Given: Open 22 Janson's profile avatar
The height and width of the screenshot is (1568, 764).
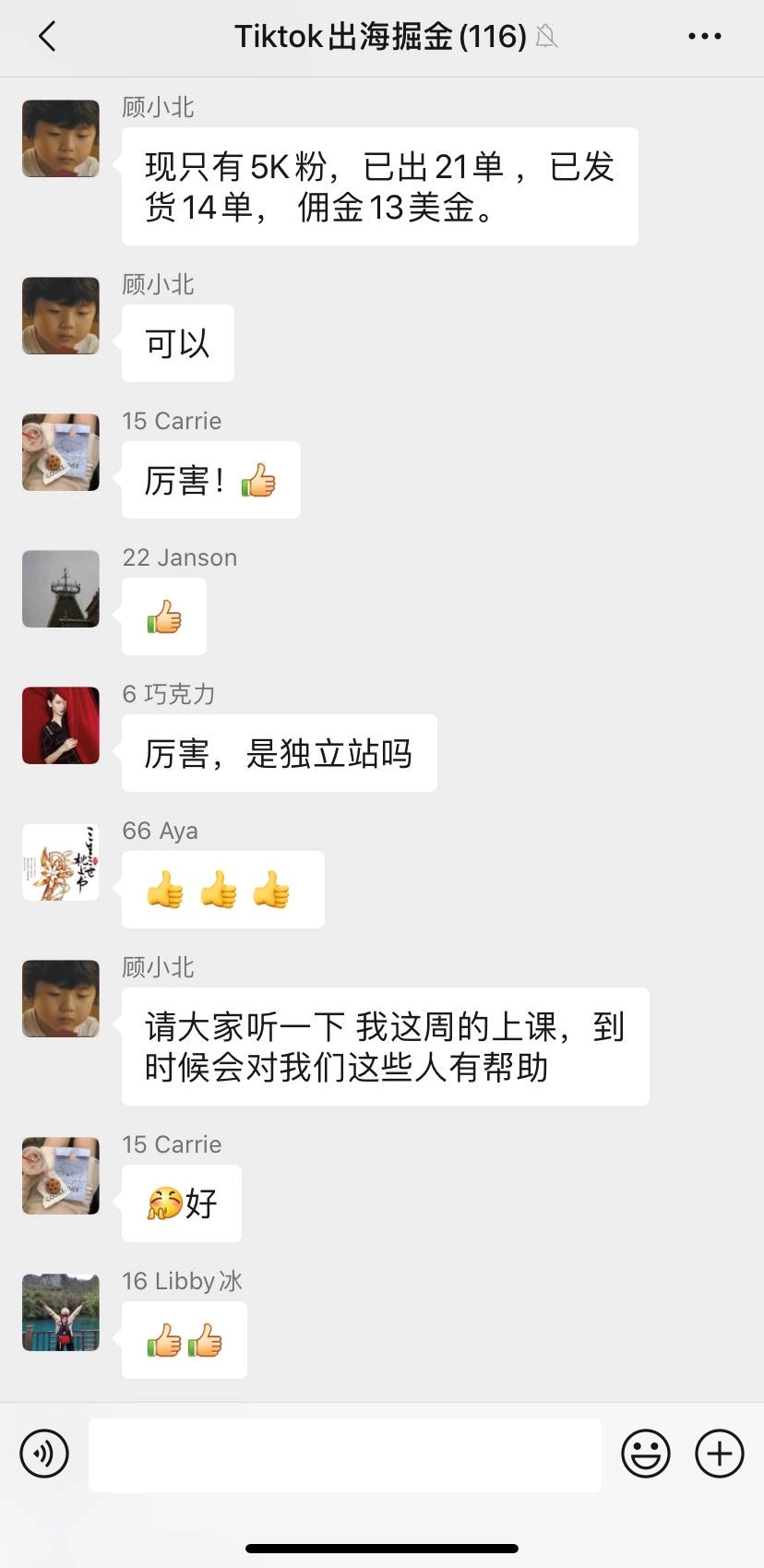Looking at the screenshot, I should pyautogui.click(x=61, y=589).
